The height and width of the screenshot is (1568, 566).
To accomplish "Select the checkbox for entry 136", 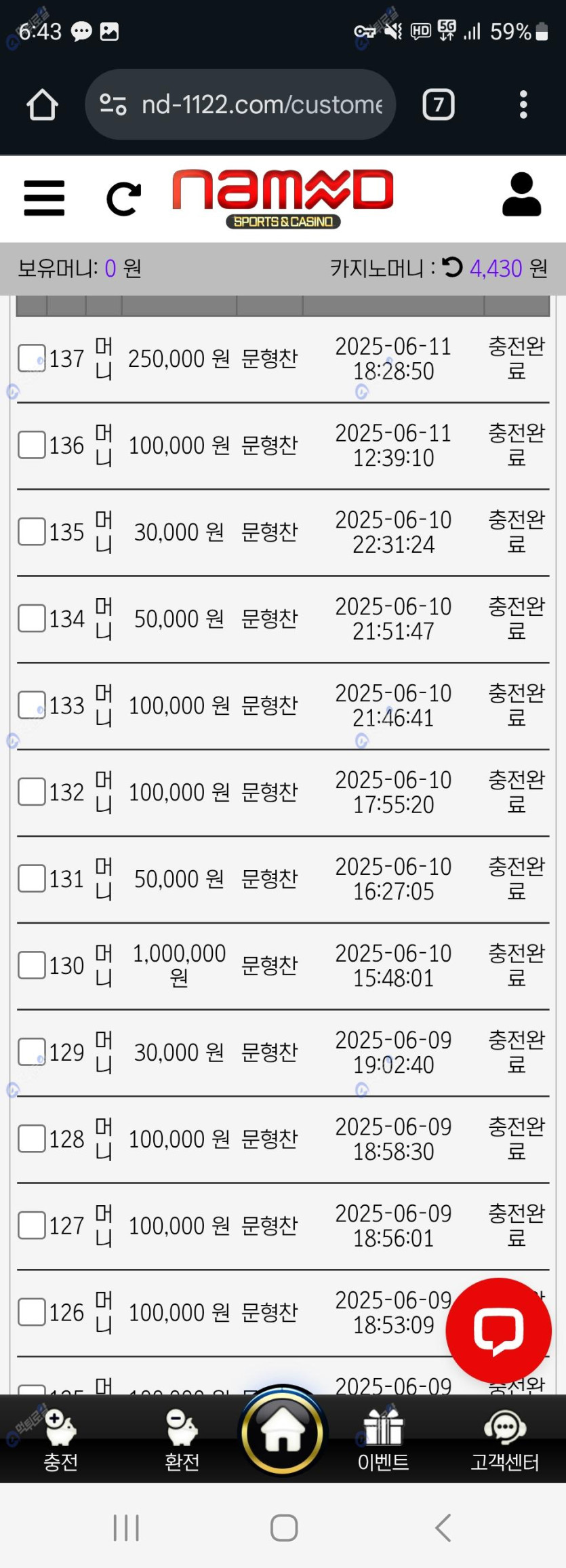I will pos(32,445).
